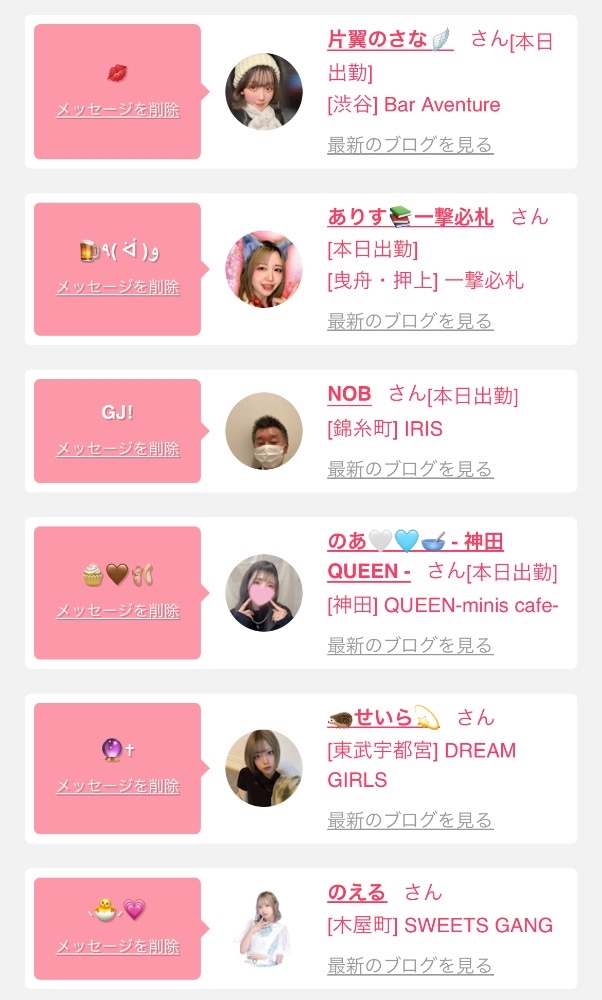
Task: Delete the chick and heart message
Action: (x=118, y=946)
